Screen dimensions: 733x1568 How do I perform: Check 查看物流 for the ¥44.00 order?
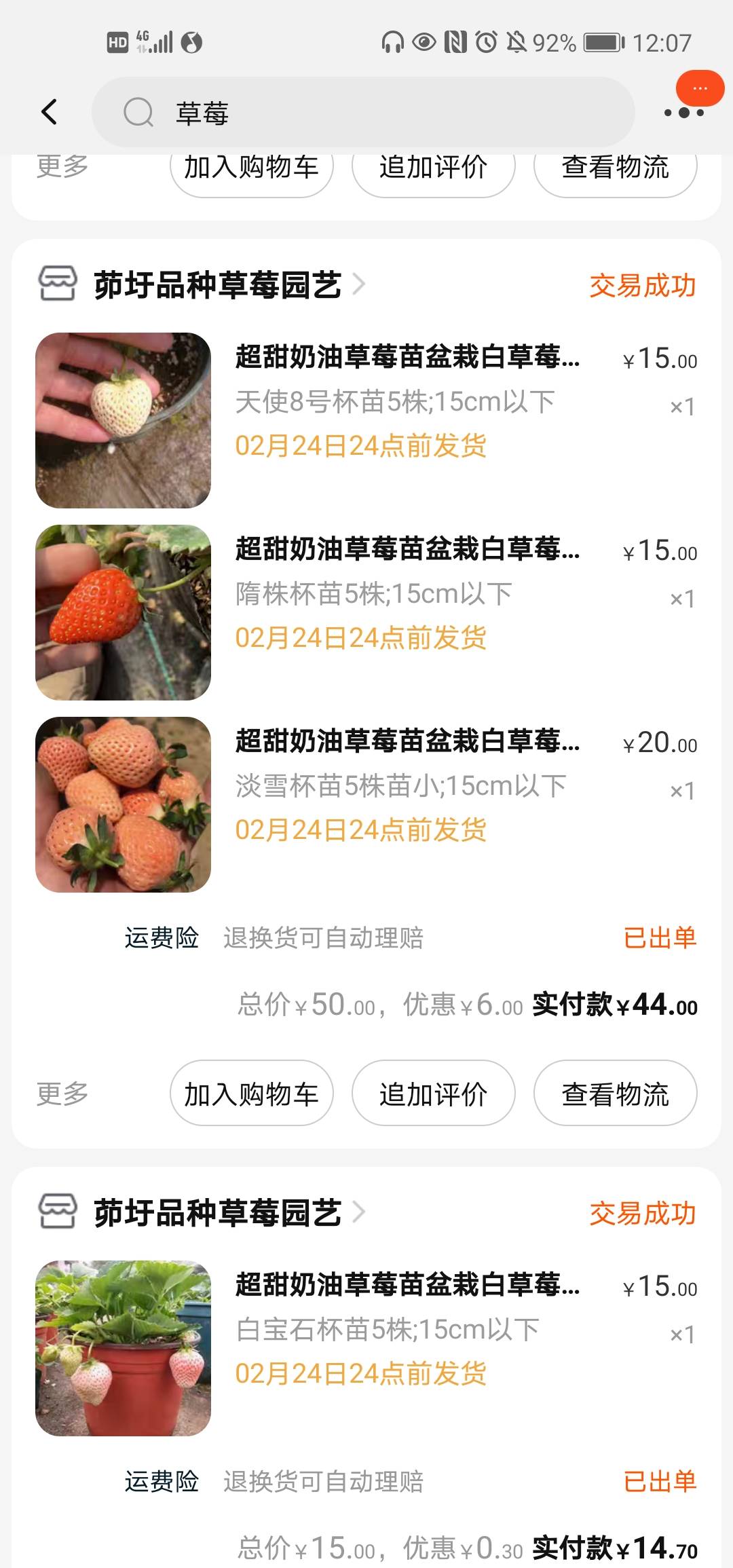click(615, 1094)
